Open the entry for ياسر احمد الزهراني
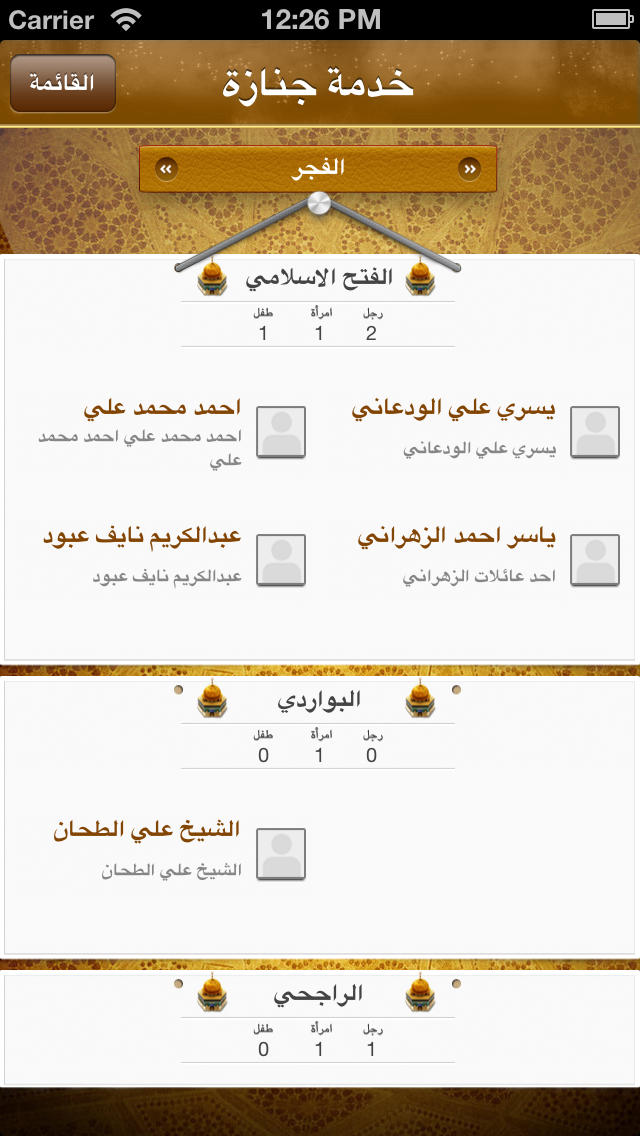640x1136 pixels. 489,559
